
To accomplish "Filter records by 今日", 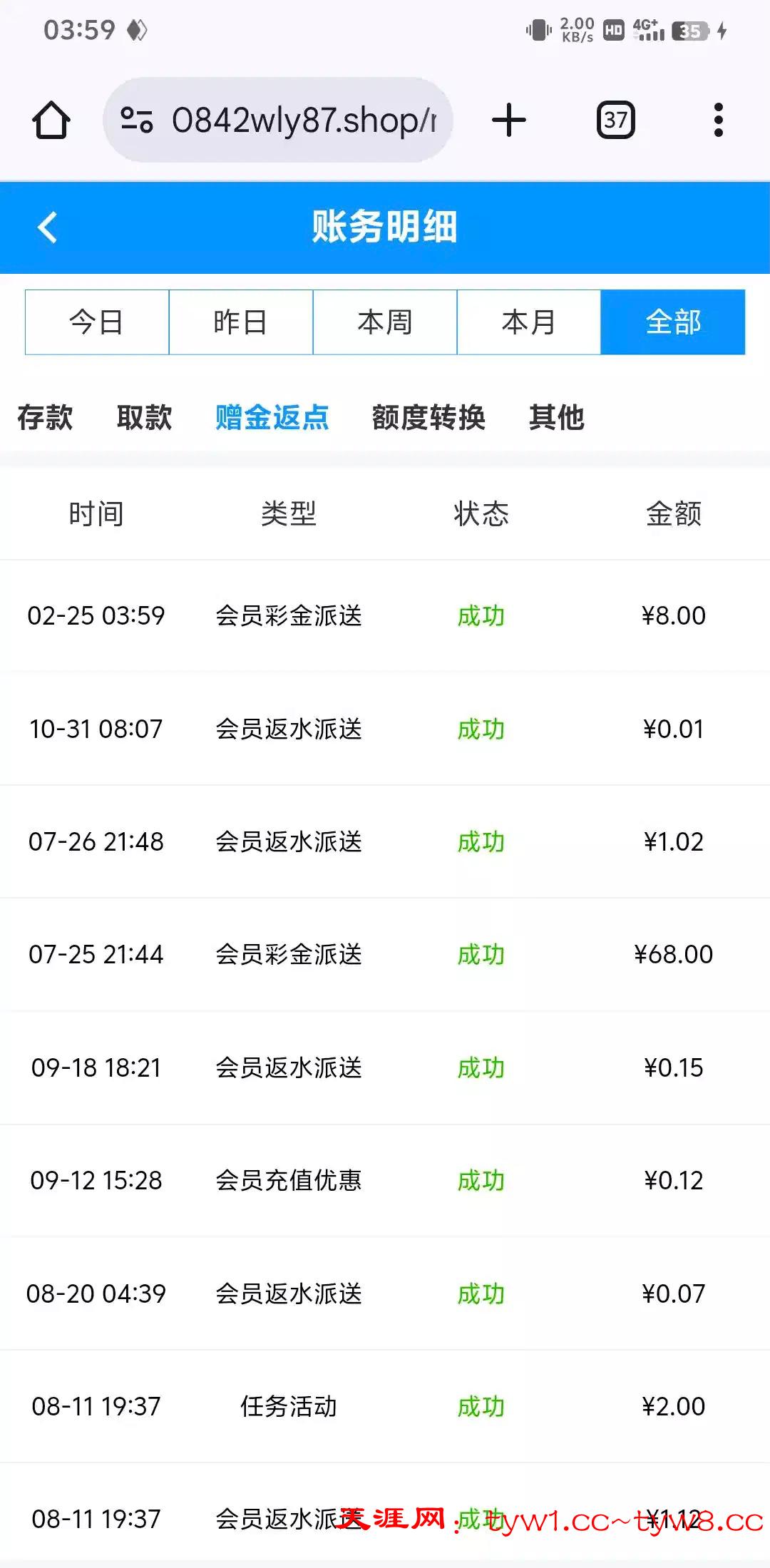I will coord(97,322).
